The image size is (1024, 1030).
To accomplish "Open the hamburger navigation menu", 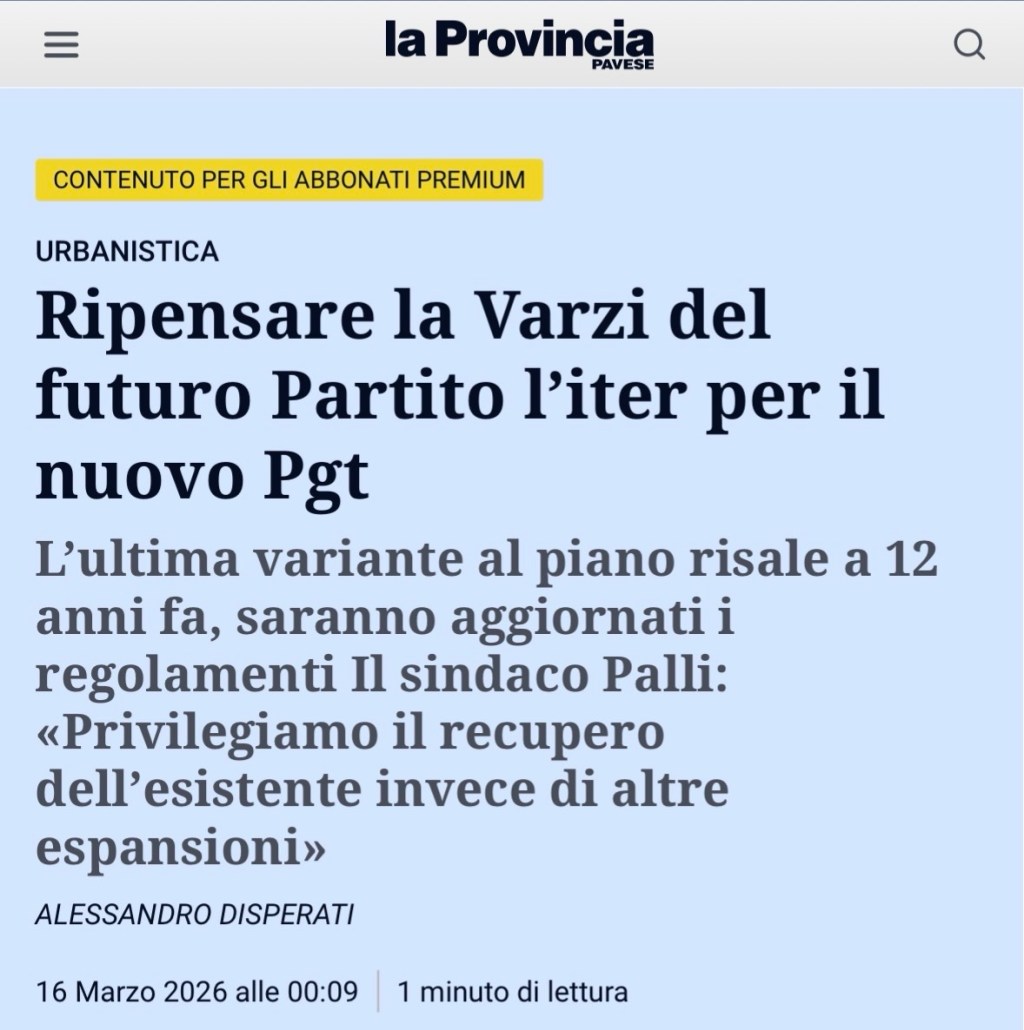I will click(61, 45).
